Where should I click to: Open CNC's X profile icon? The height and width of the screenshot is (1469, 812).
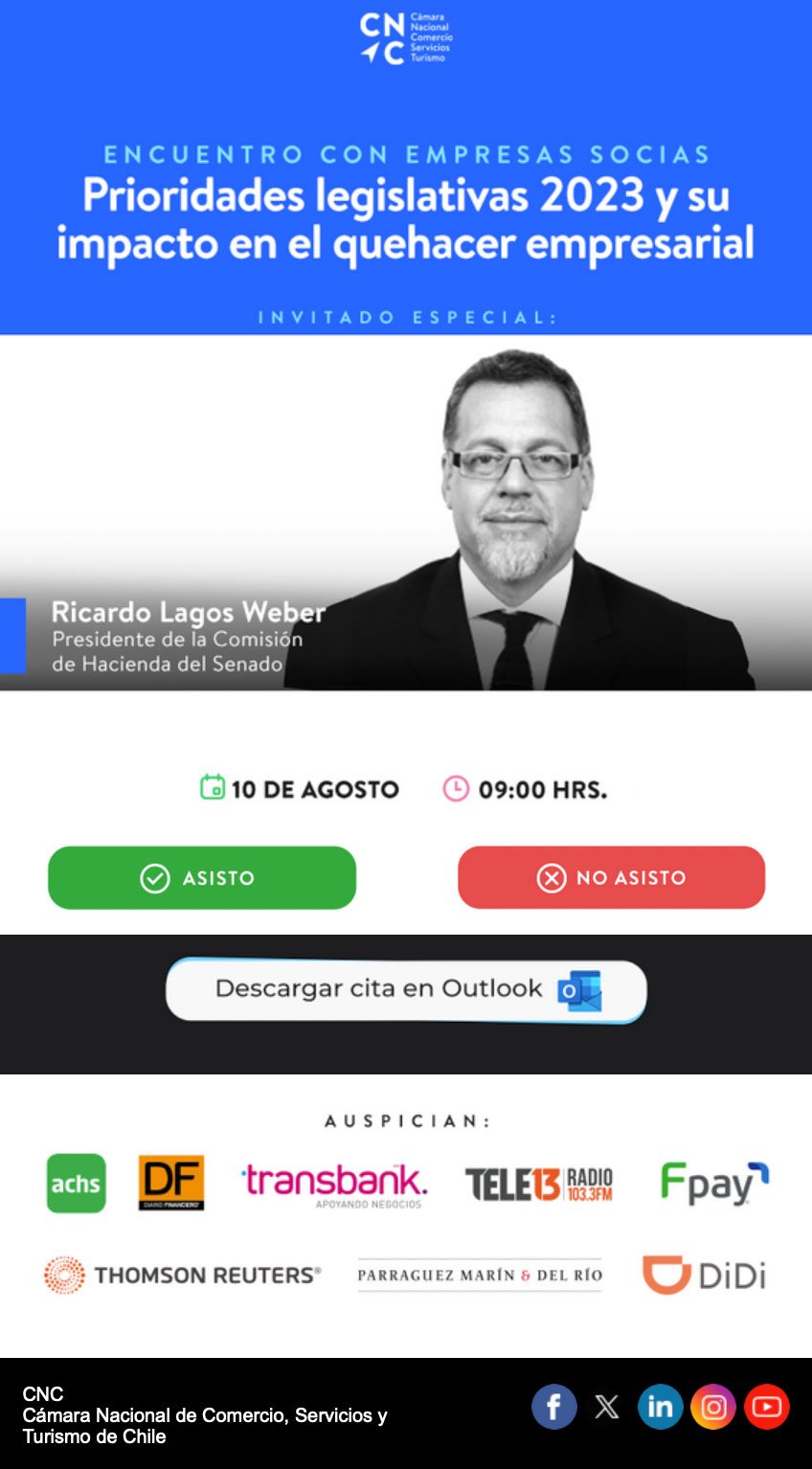[607, 1407]
